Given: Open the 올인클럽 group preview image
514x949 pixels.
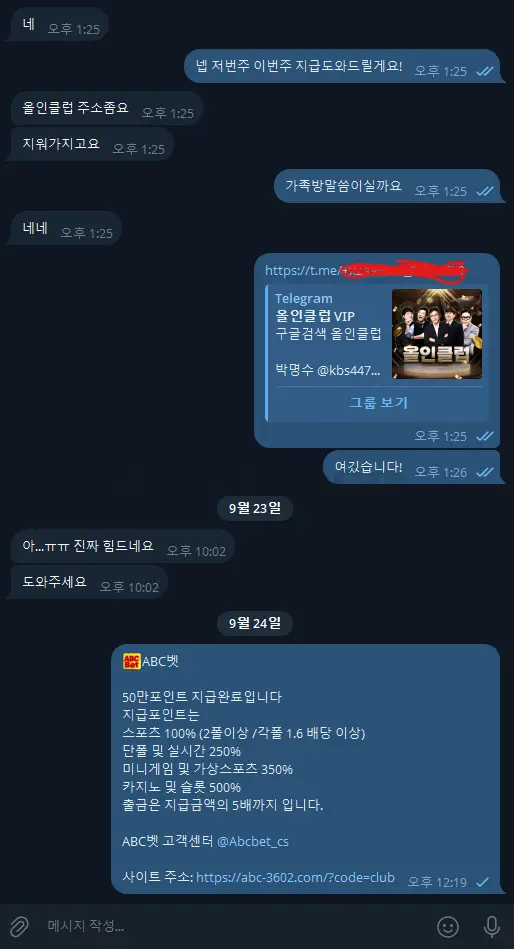Looking at the screenshot, I should tap(437, 333).
